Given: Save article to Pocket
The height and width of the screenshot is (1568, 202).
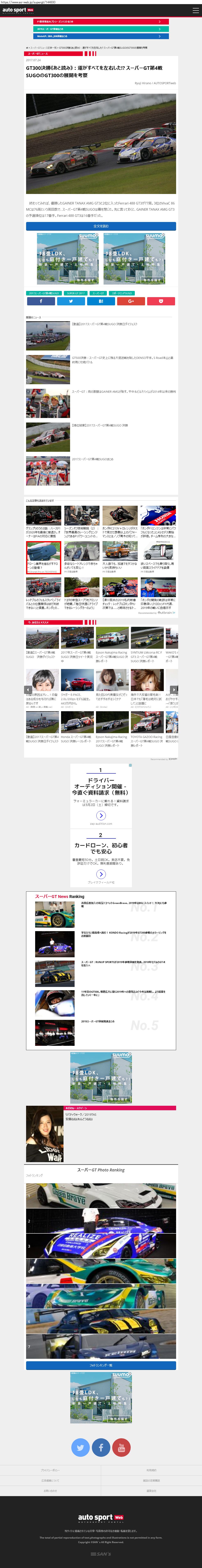Looking at the screenshot, I should tap(161, 301).
